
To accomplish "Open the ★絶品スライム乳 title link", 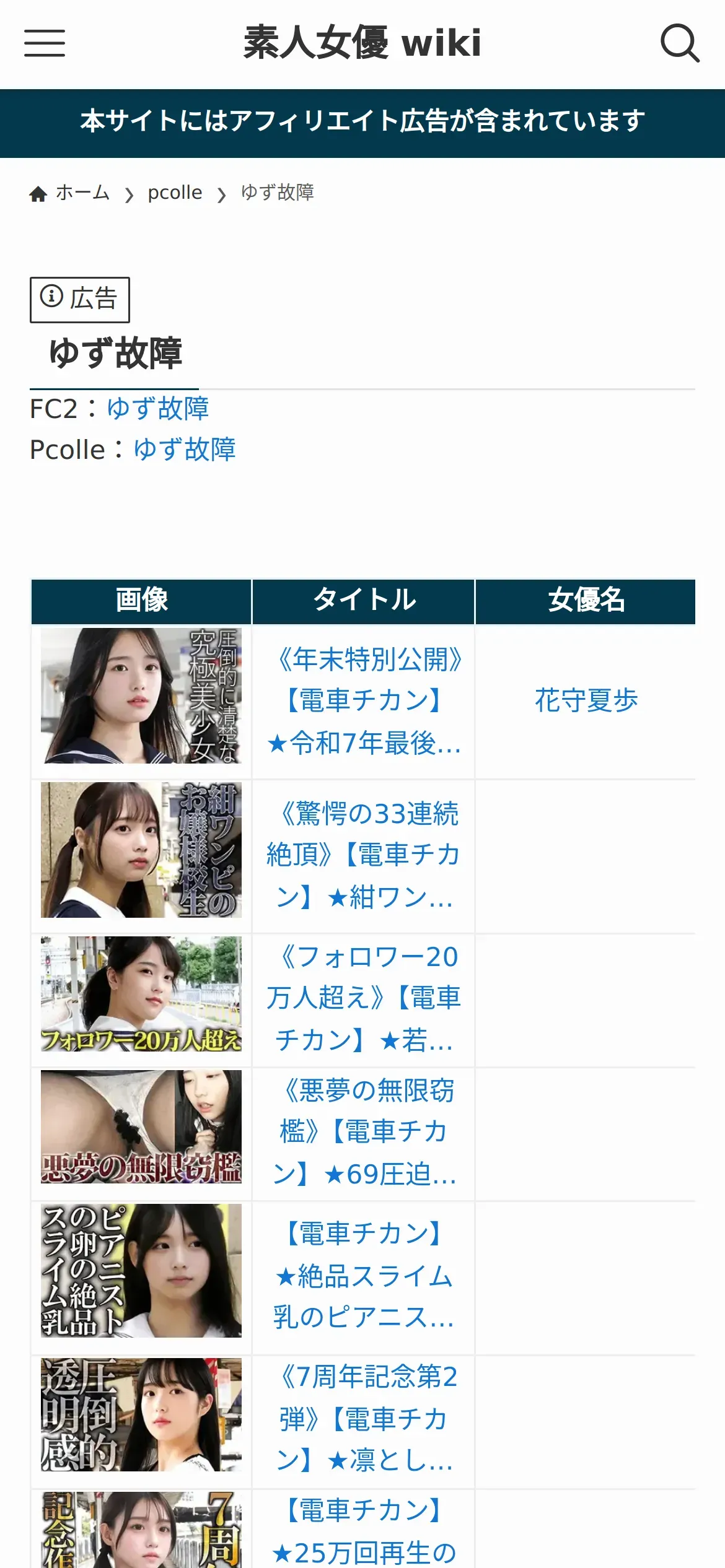I will [x=363, y=1276].
